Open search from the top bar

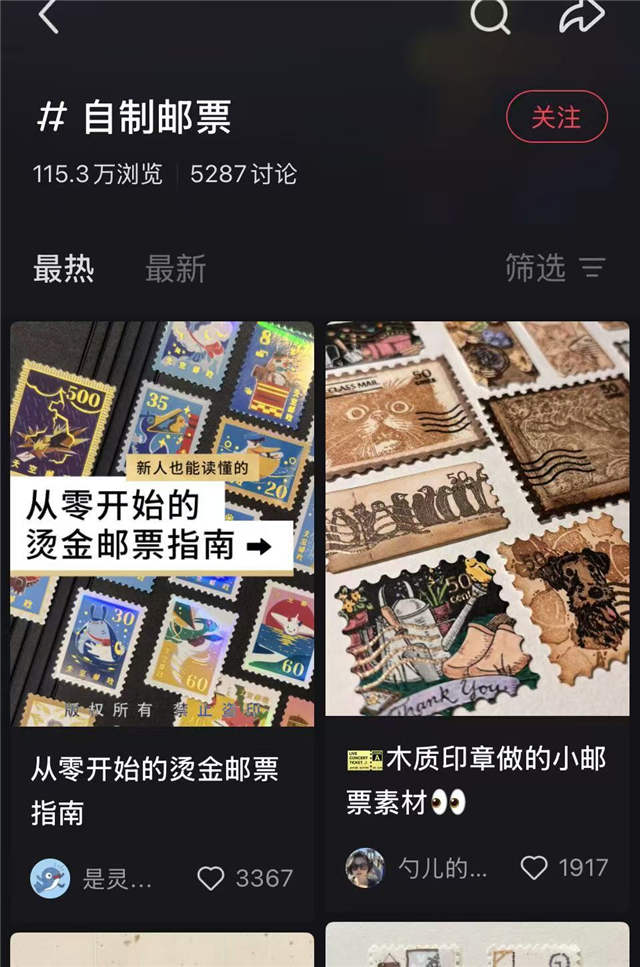tap(490, 16)
